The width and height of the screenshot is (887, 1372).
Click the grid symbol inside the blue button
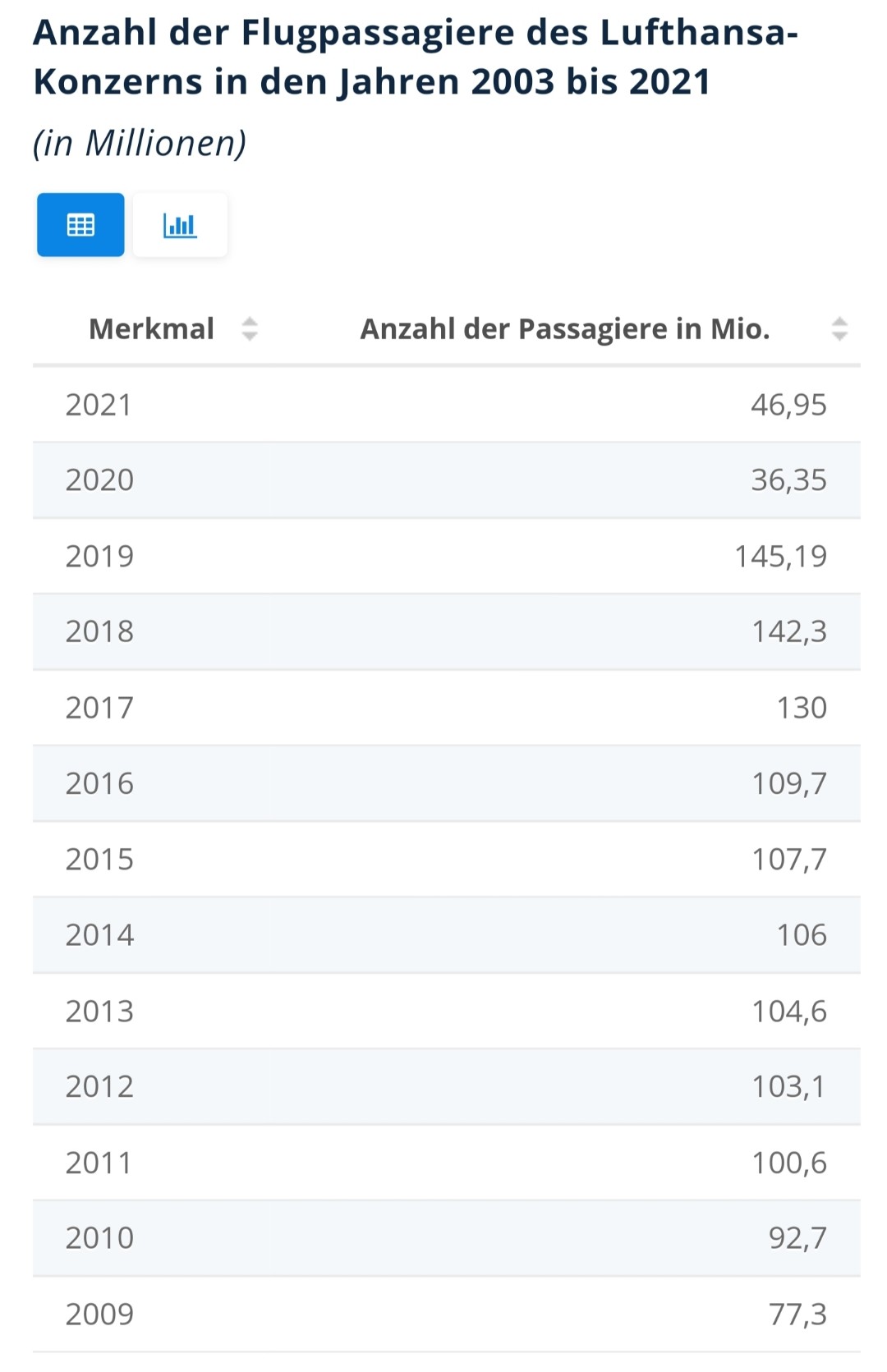click(x=80, y=224)
